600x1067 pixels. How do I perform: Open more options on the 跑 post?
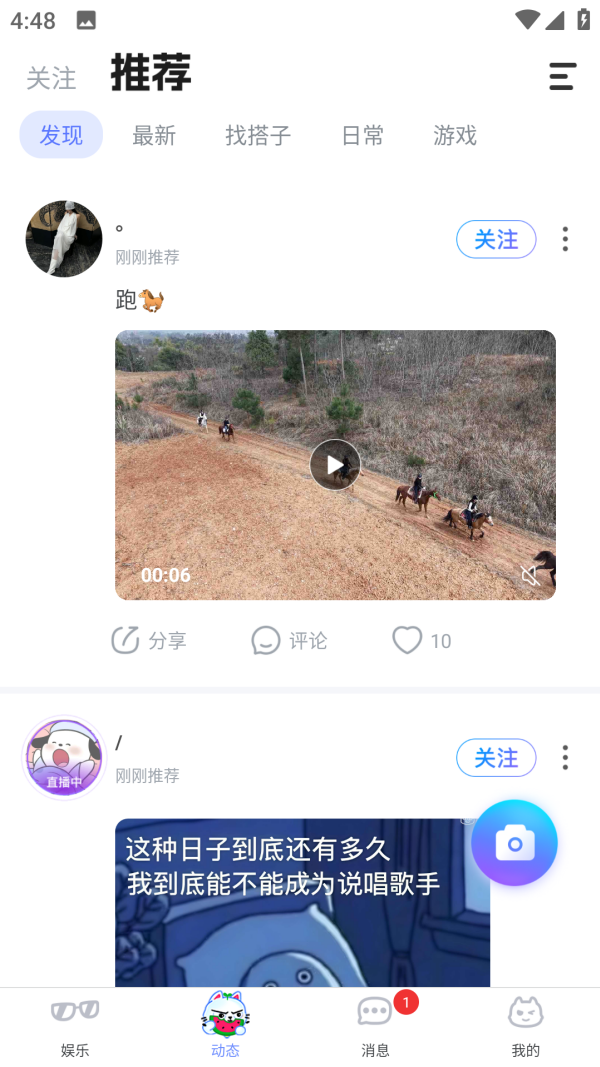[x=565, y=239]
